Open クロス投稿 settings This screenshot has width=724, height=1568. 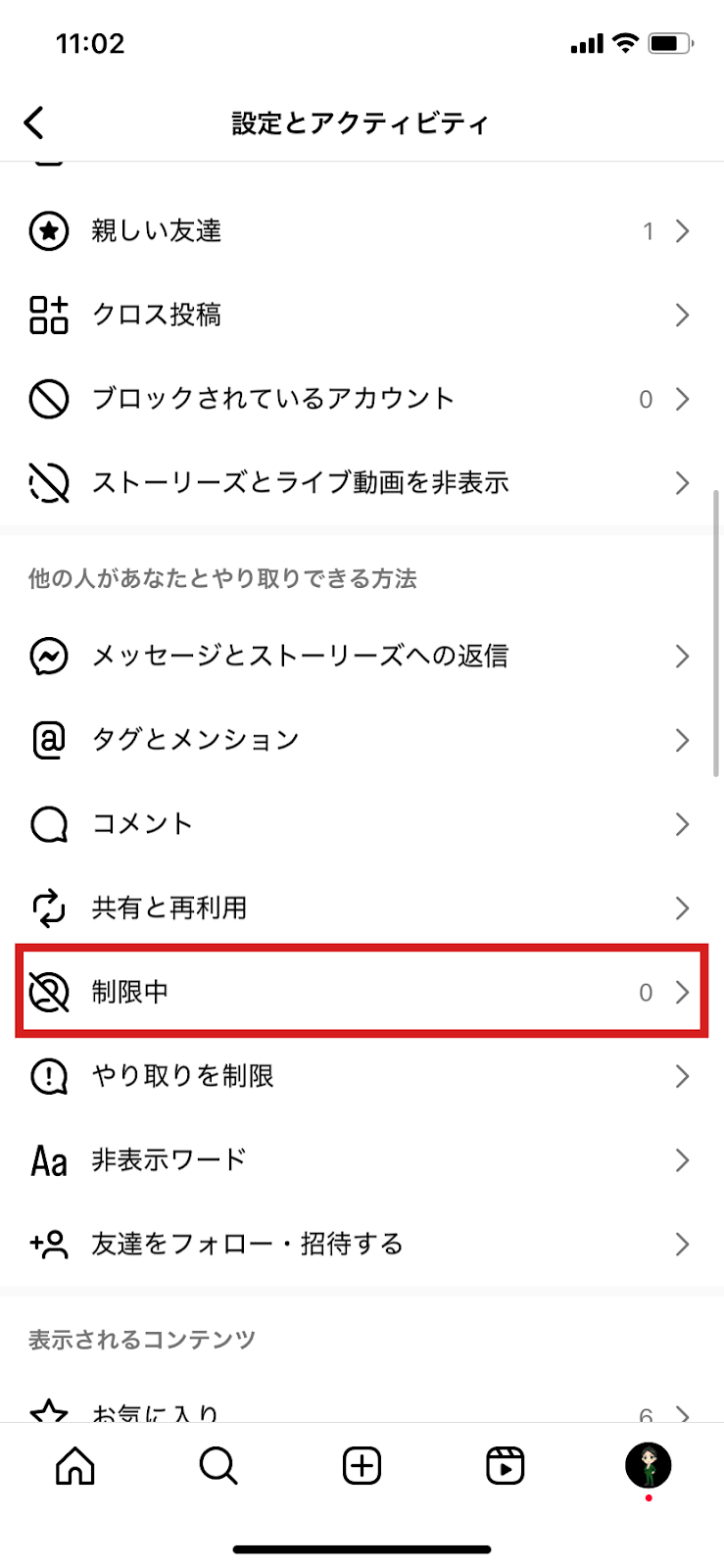[x=362, y=316]
